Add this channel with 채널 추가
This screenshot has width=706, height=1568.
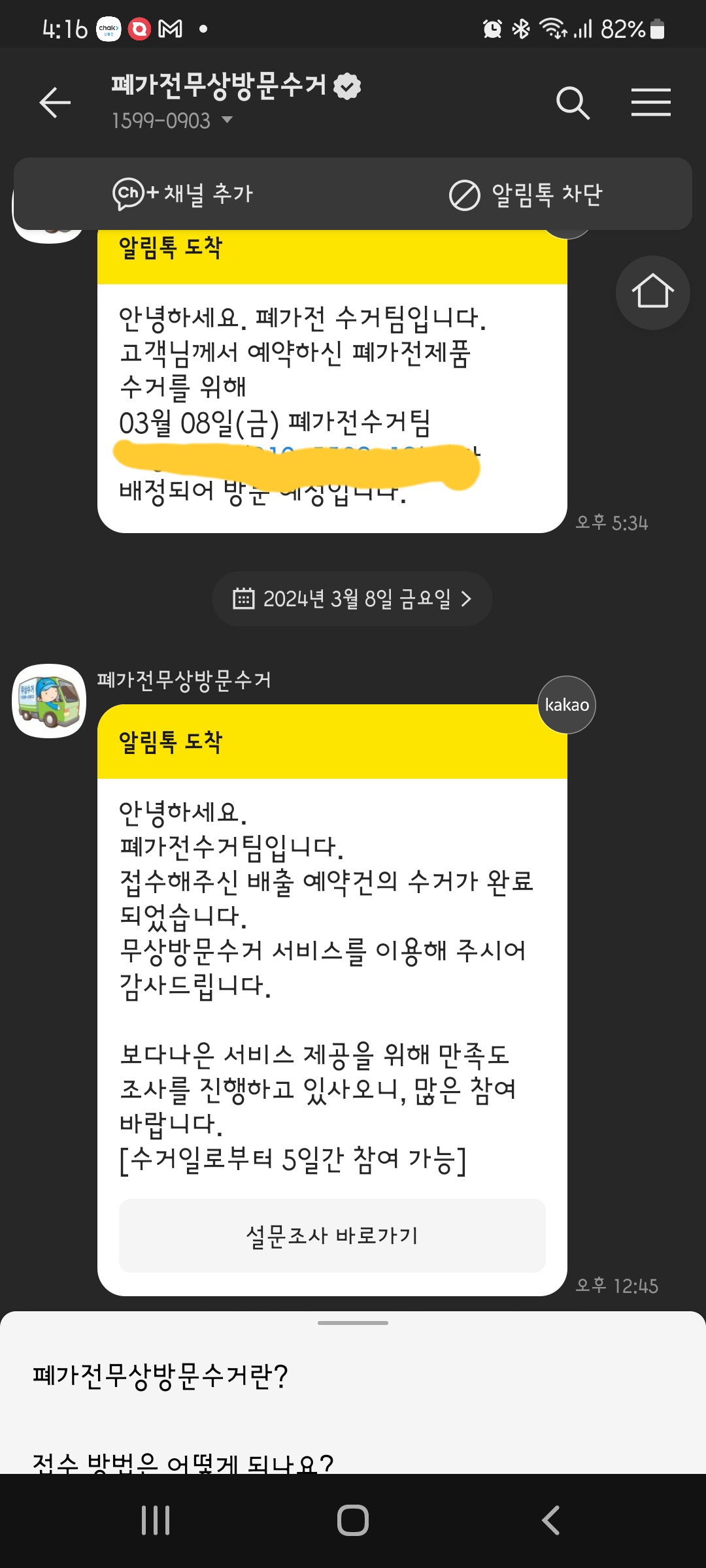click(183, 194)
